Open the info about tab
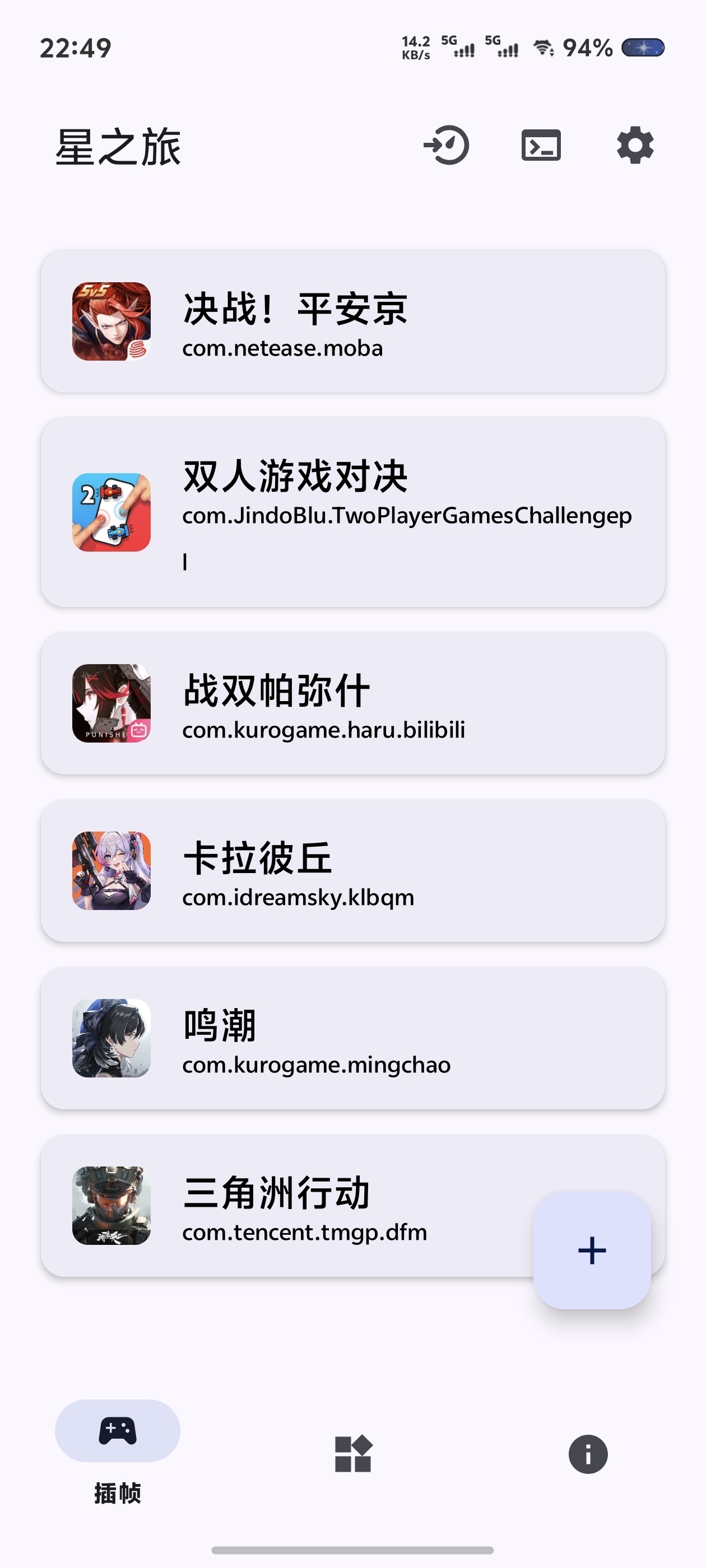The height and width of the screenshot is (1568, 706). click(588, 1454)
